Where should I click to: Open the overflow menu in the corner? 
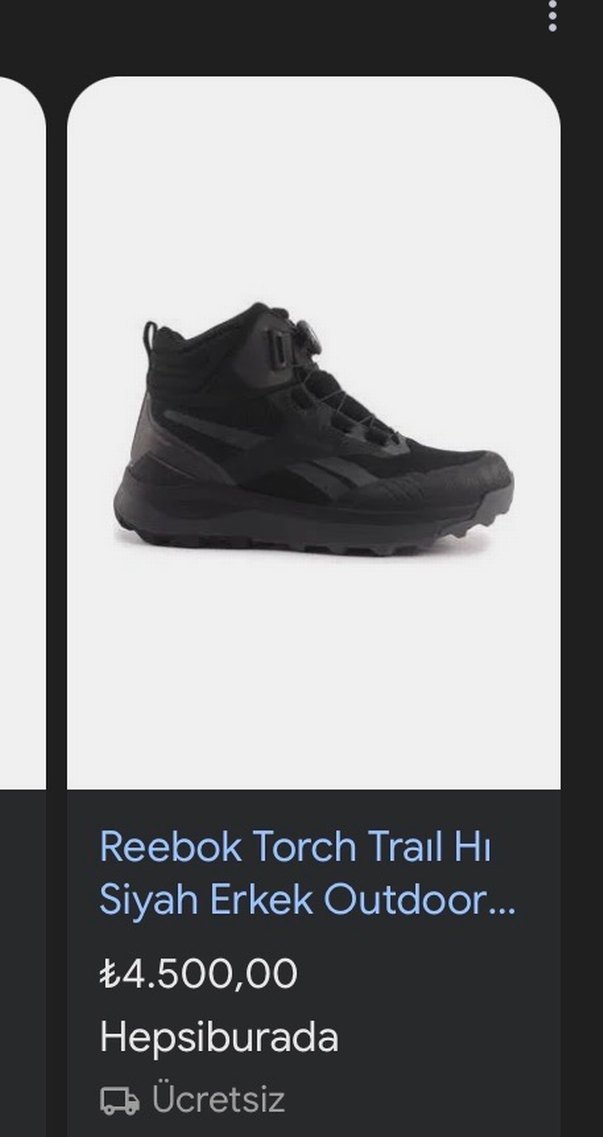coord(552,14)
